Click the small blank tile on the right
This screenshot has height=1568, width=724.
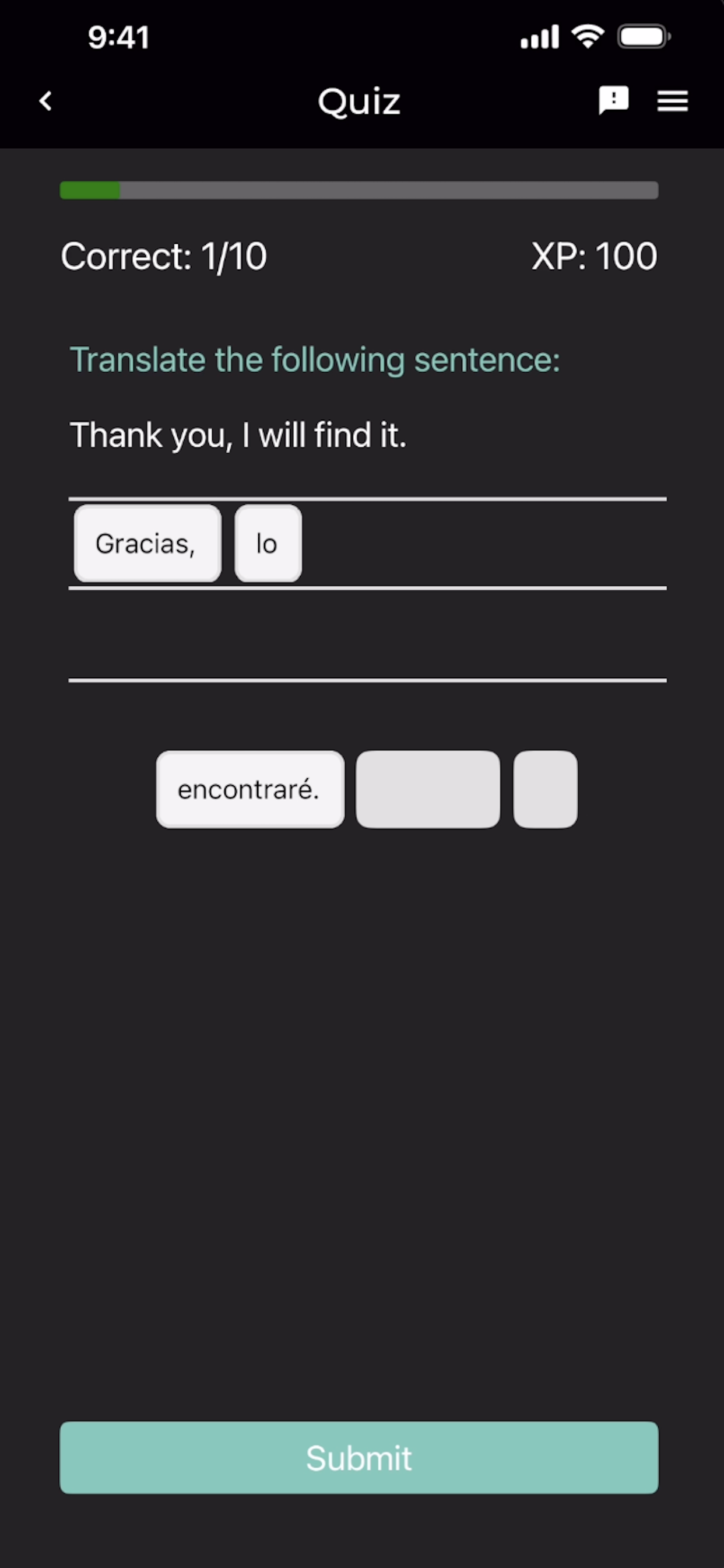point(544,789)
